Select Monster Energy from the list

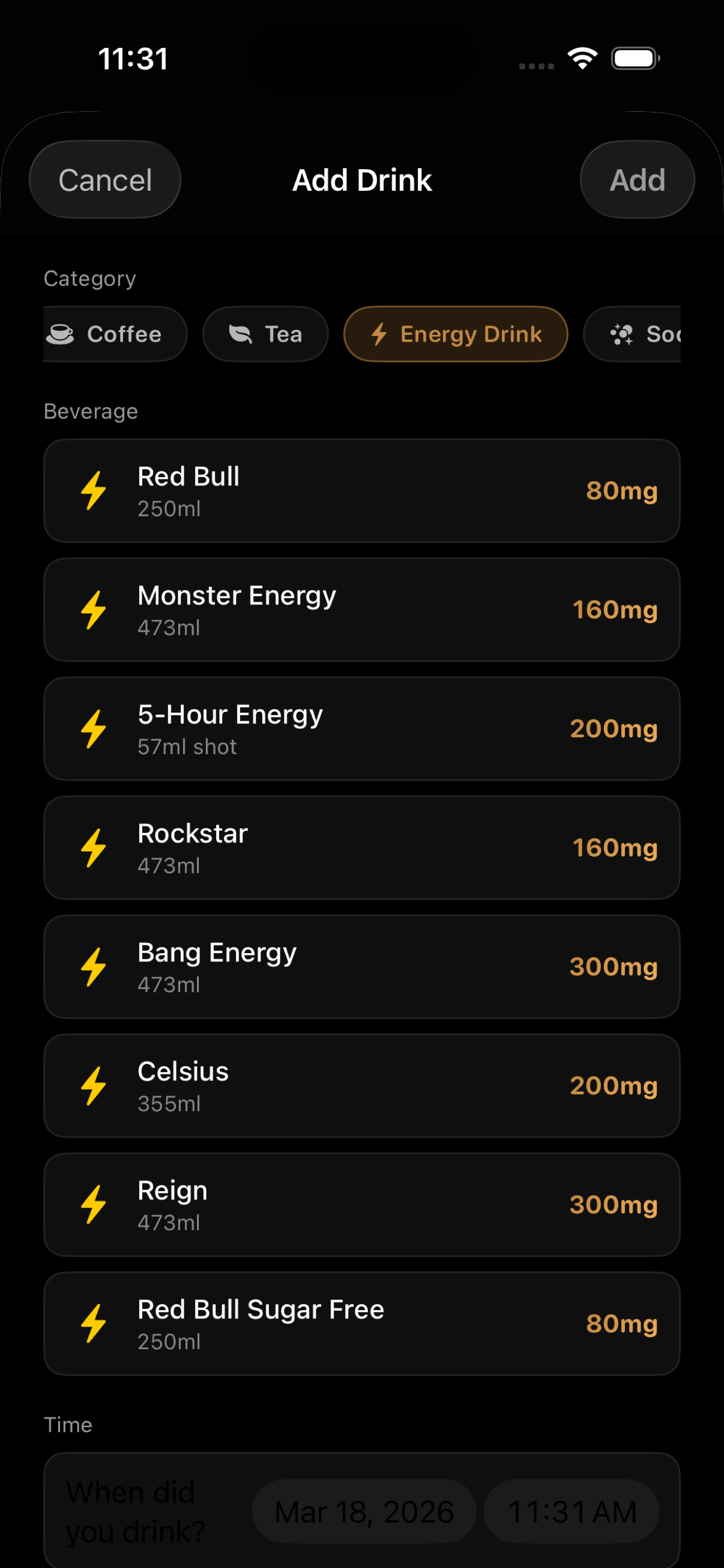point(362,610)
